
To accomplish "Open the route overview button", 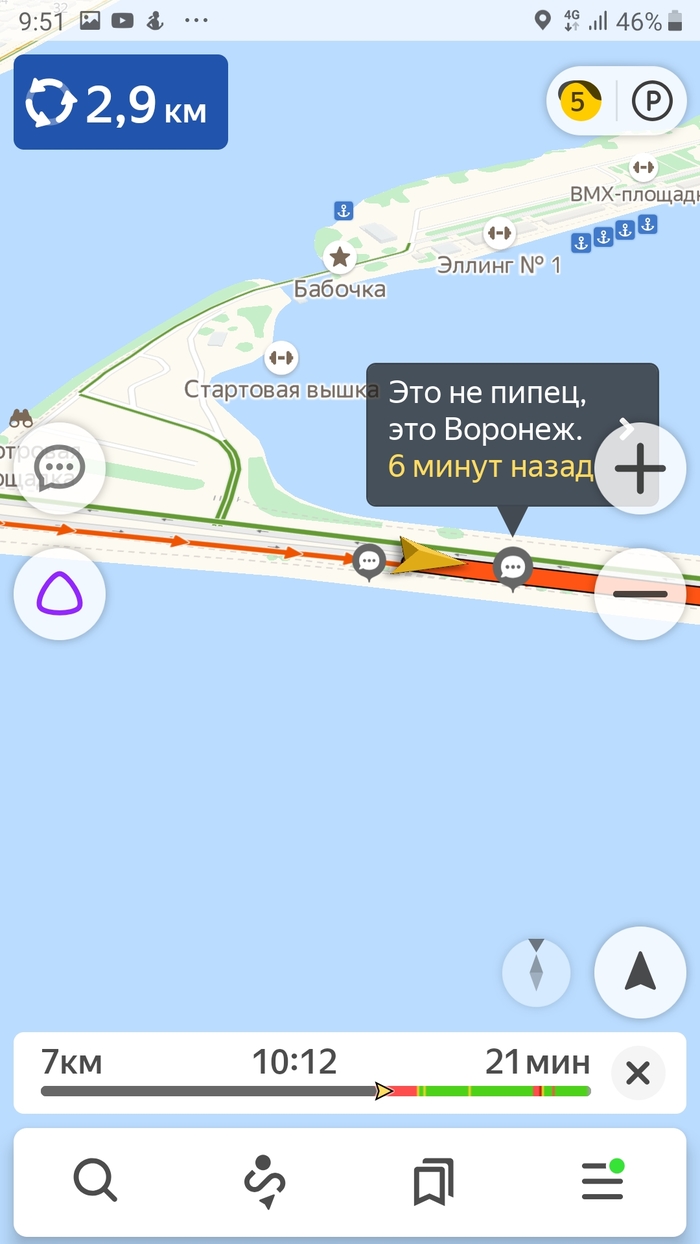I will tap(265, 1182).
